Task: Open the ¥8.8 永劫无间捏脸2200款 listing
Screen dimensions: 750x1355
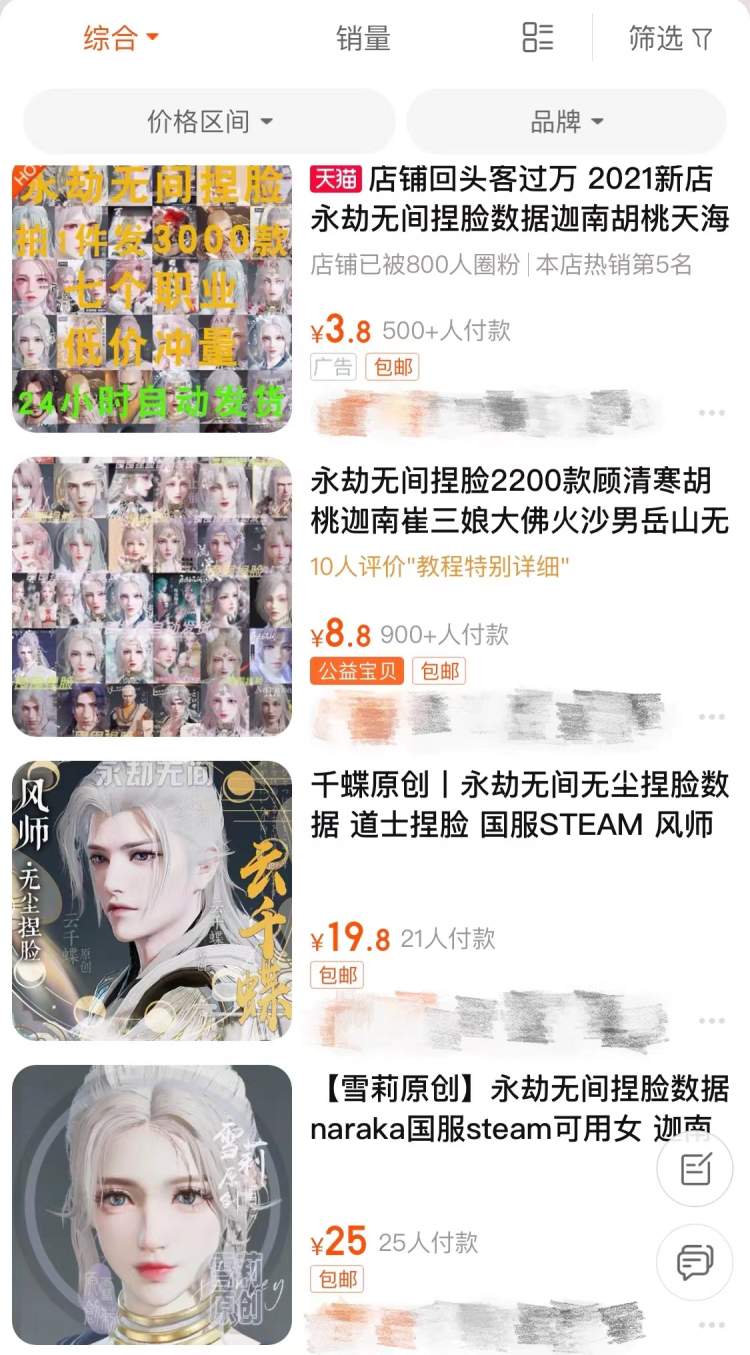Action: [x=519, y=500]
